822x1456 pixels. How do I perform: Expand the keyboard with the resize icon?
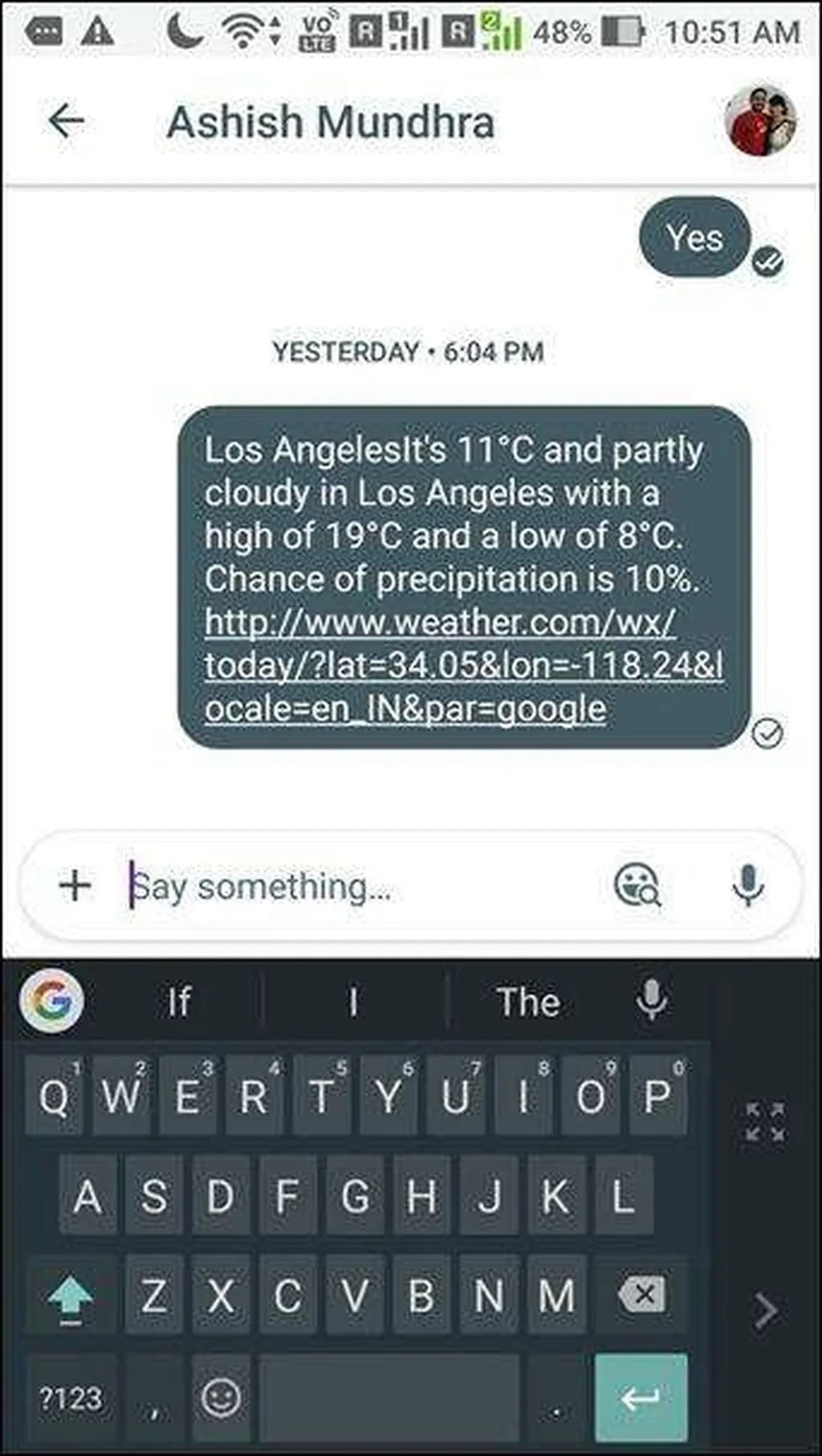765,1121
